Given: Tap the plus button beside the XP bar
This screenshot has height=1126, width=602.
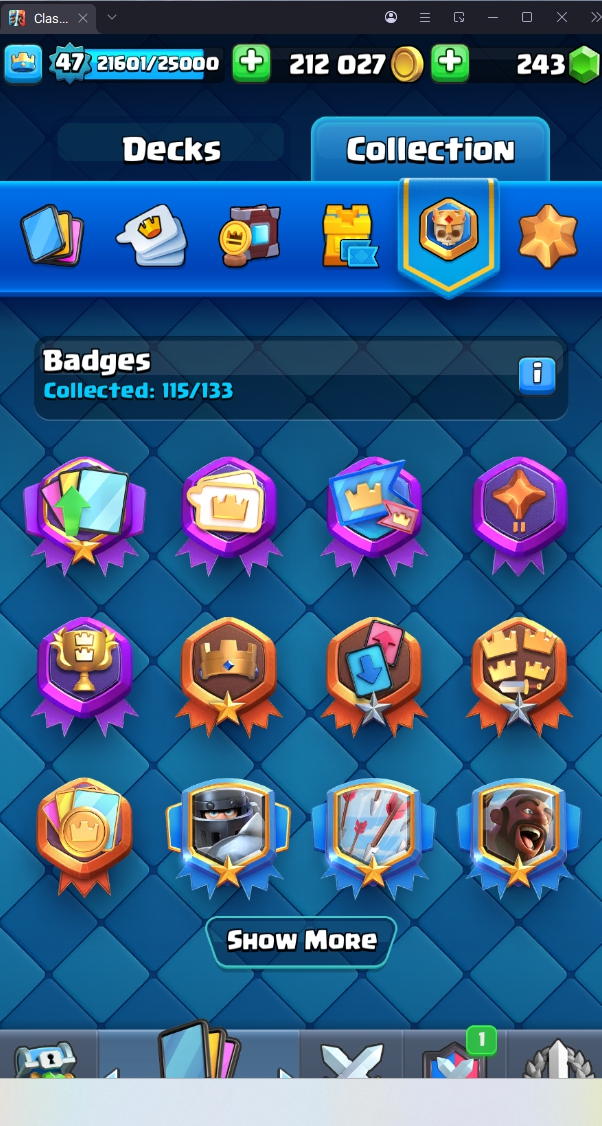Looking at the screenshot, I should point(251,64).
